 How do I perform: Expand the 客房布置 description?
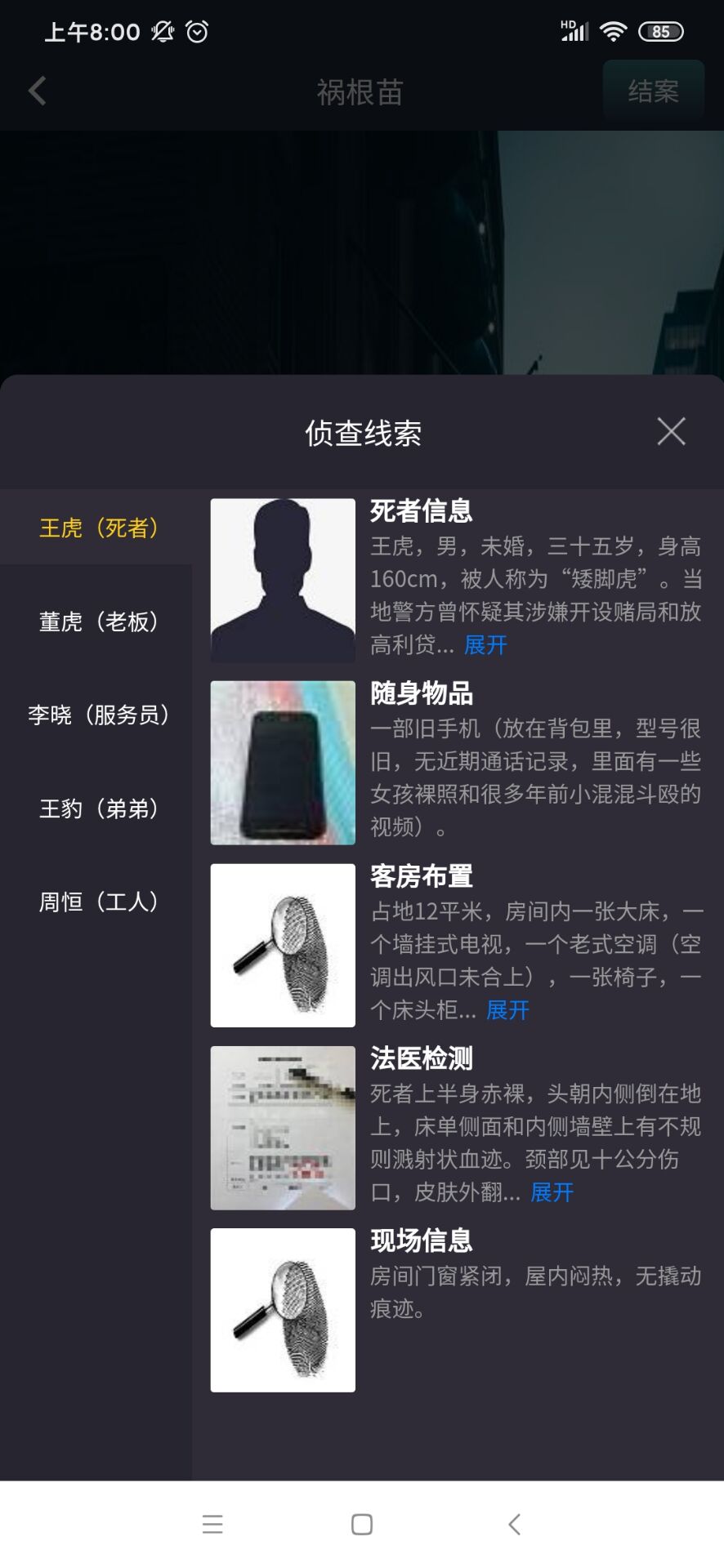click(x=507, y=1010)
